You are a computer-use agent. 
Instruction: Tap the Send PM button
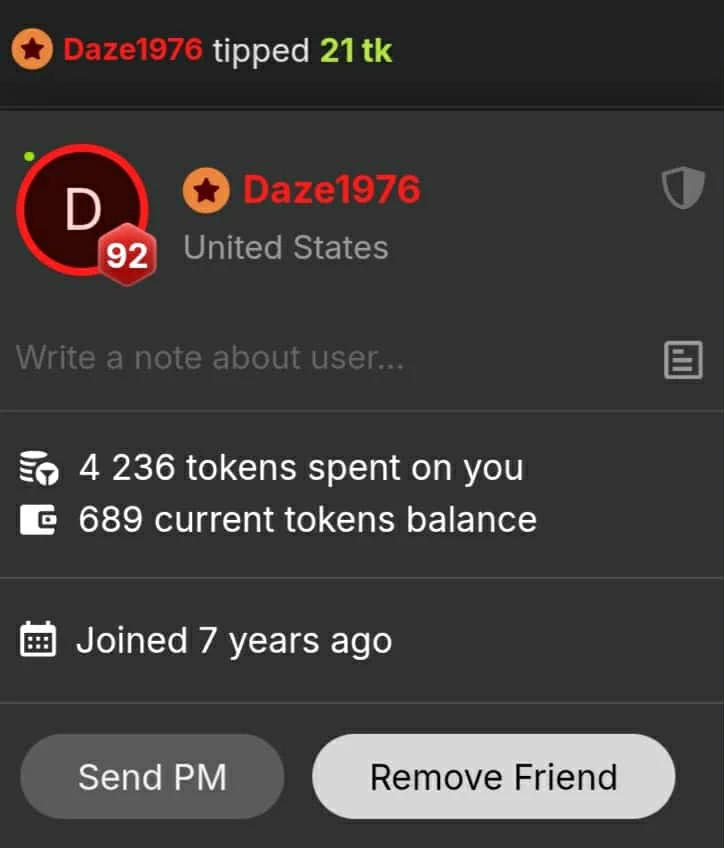152,777
